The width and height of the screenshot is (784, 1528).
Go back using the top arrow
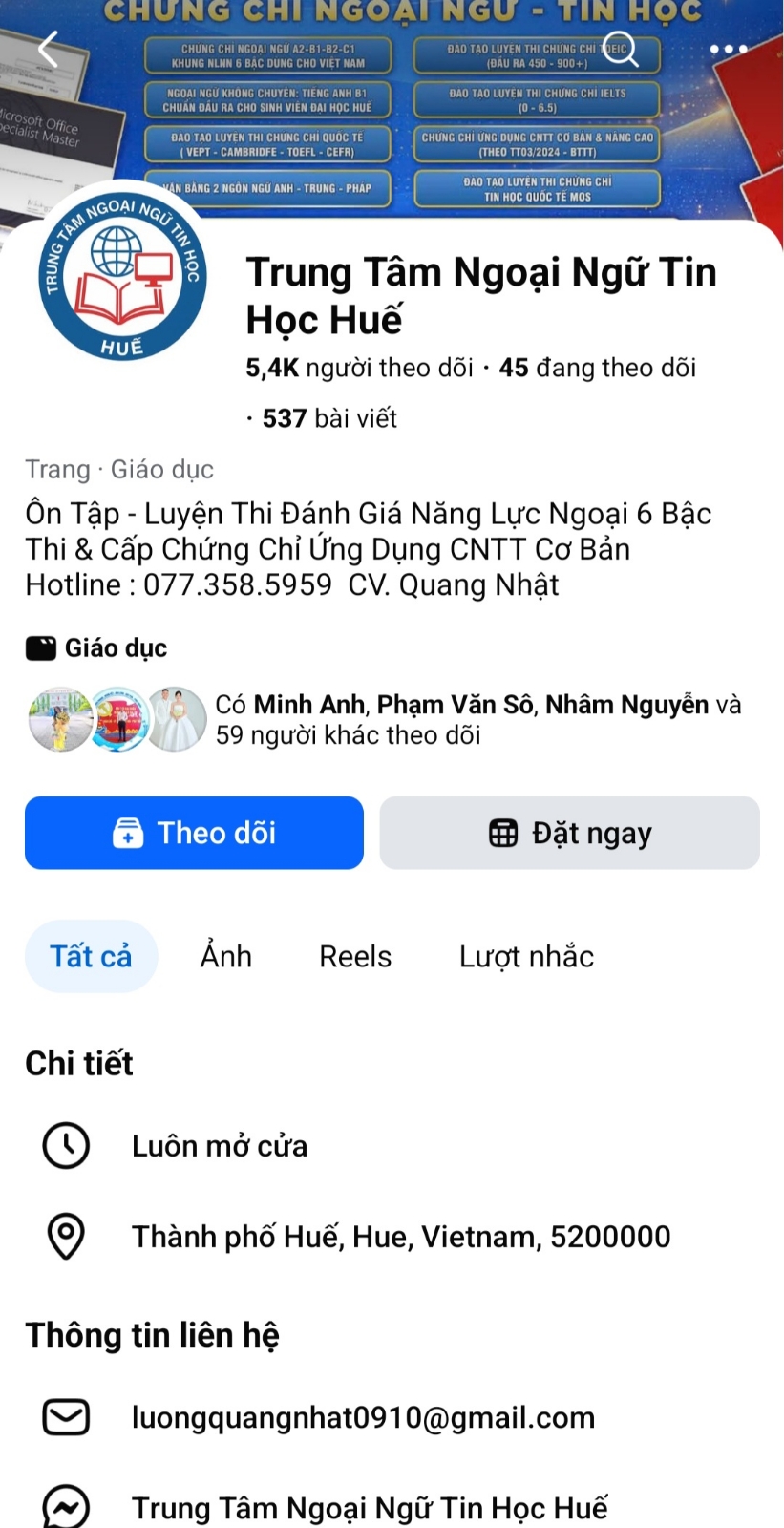coord(48,49)
